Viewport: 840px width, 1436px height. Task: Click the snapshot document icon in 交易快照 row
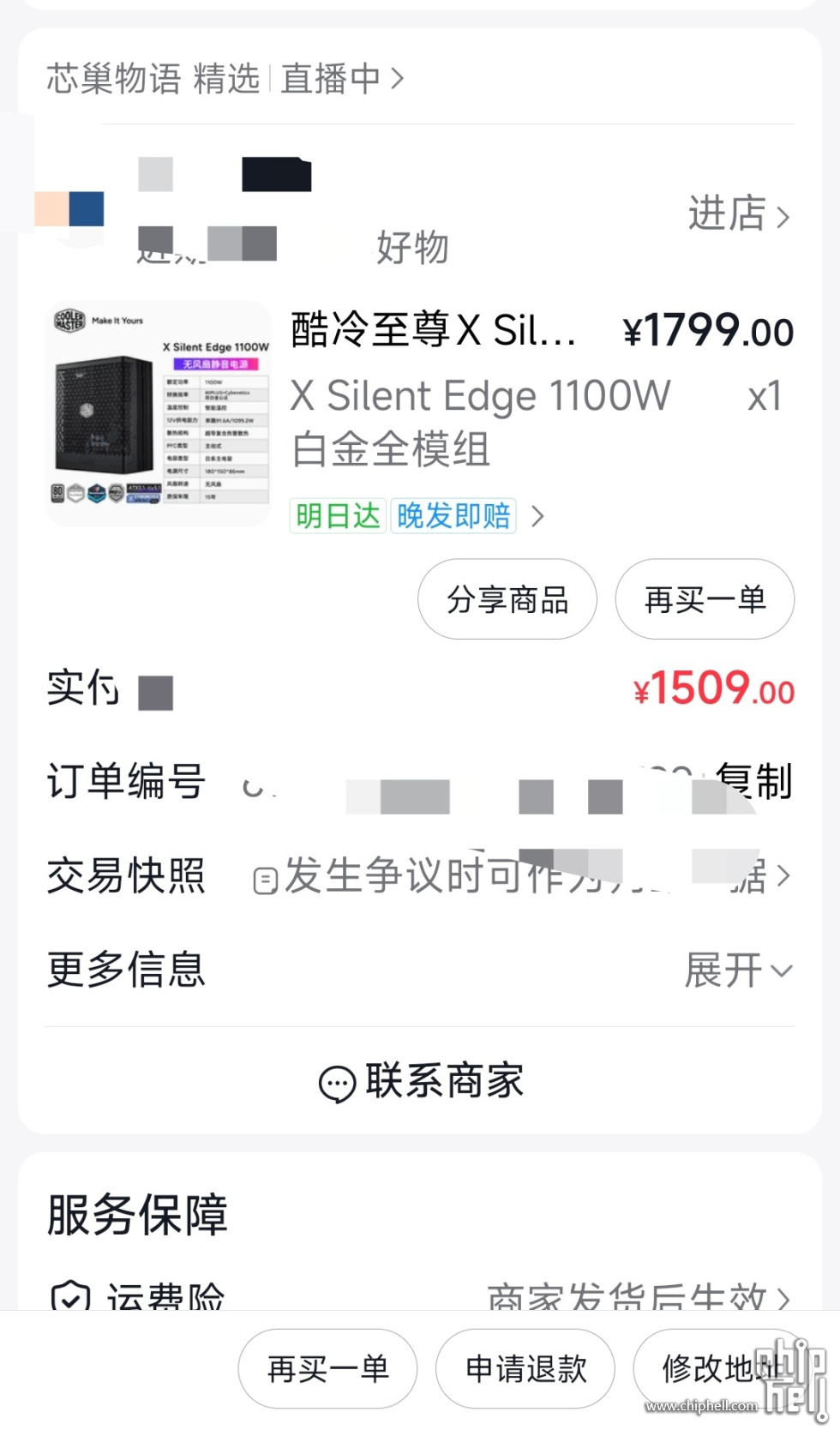point(266,876)
